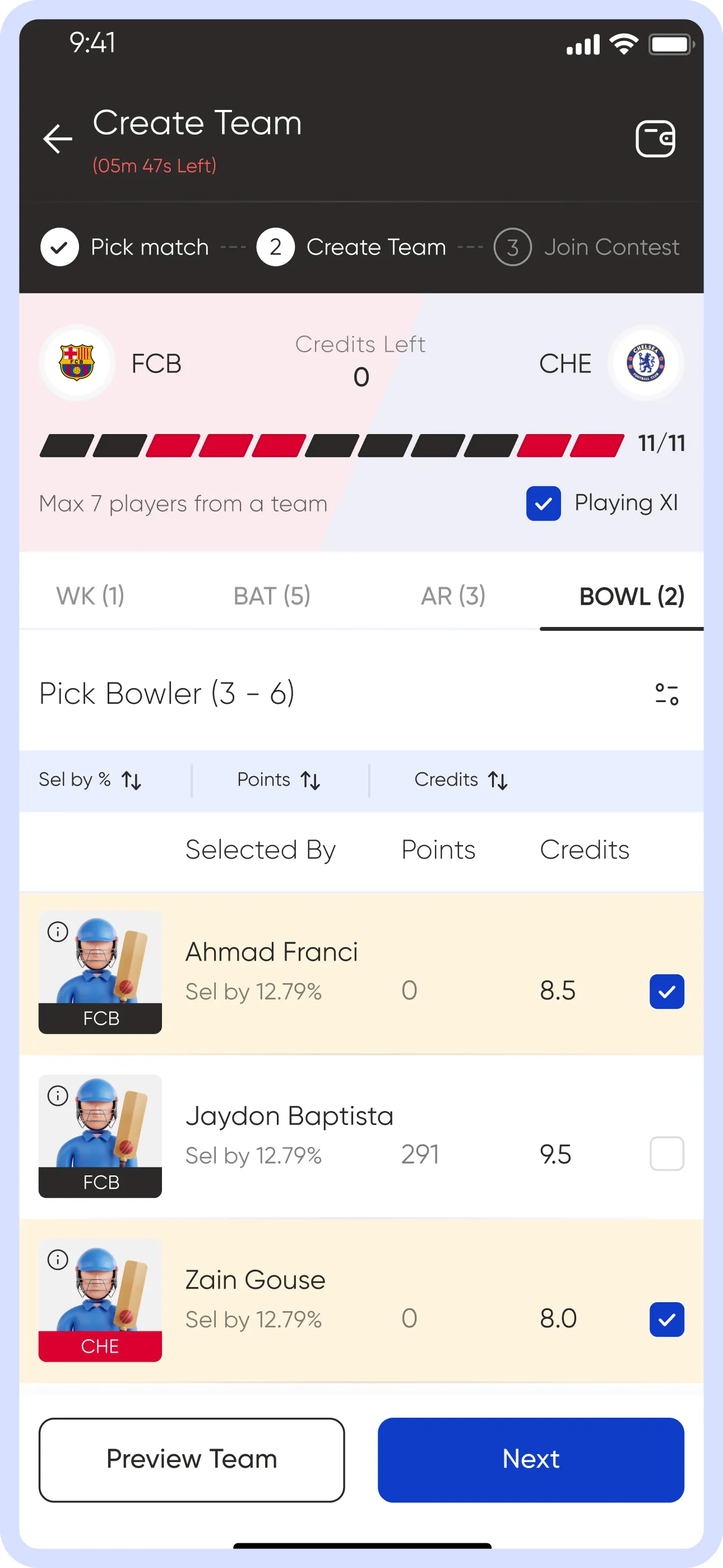This screenshot has height=1568, width=723.
Task: Open the bowler filter settings icon
Action: click(x=666, y=694)
